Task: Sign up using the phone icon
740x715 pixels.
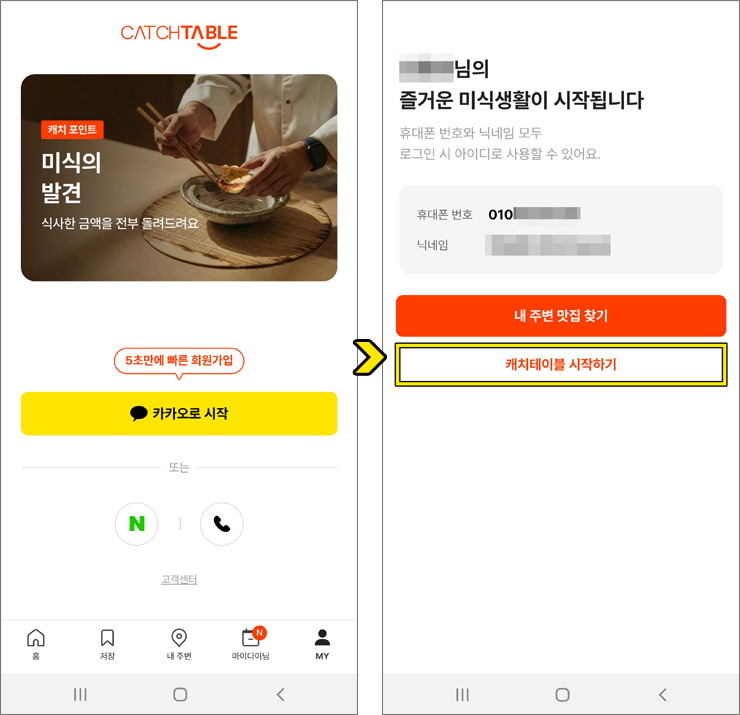Action: [221, 524]
